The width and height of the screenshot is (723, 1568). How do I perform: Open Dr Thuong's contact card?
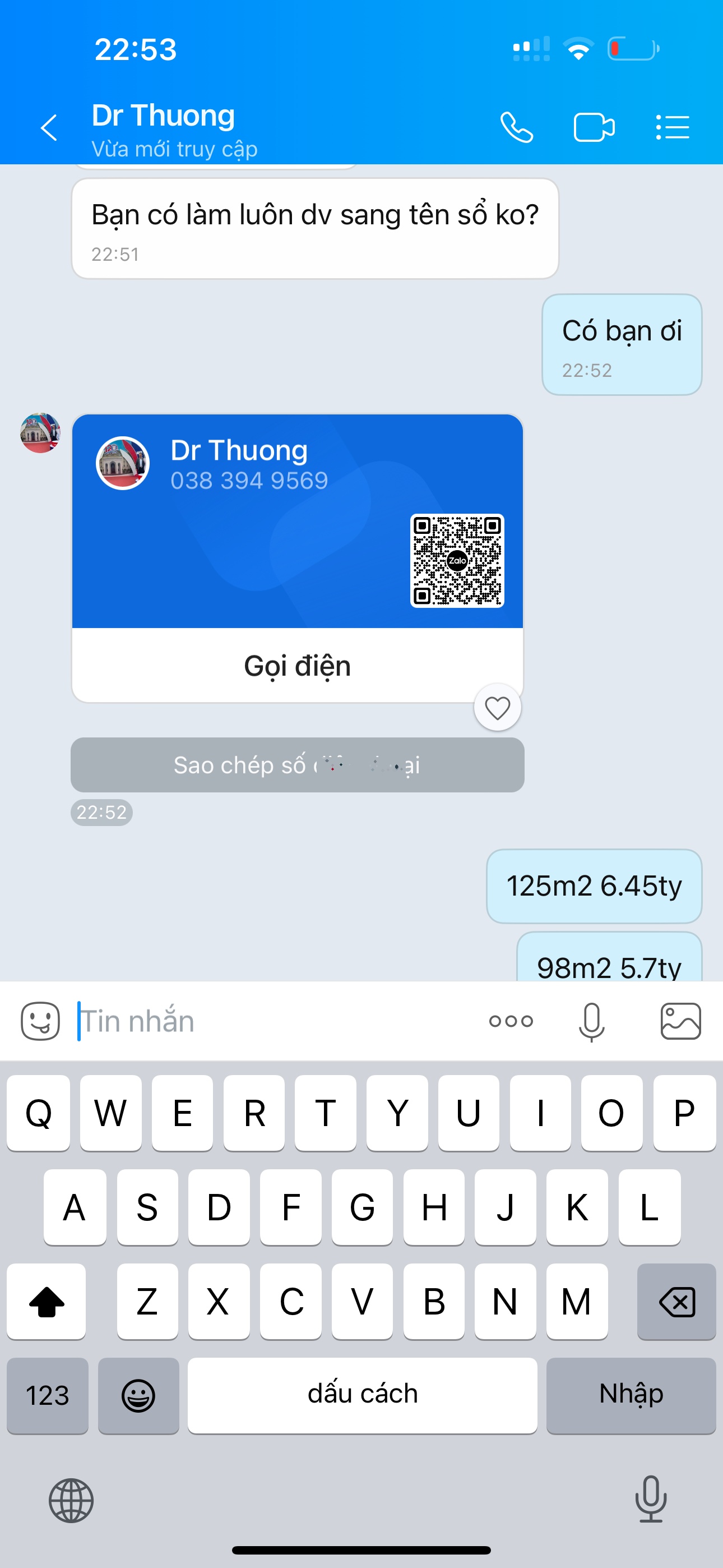point(297,521)
